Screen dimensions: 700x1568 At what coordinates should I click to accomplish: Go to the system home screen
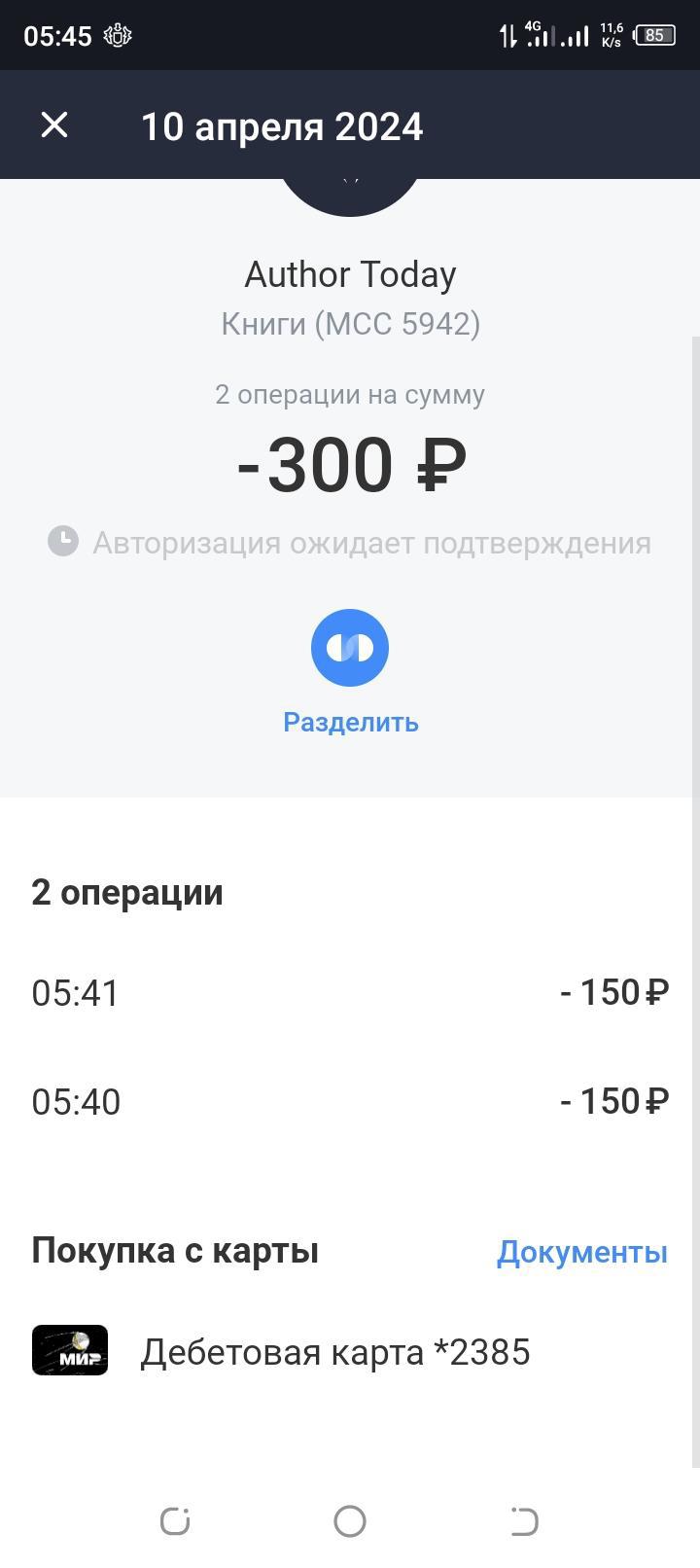click(350, 1521)
